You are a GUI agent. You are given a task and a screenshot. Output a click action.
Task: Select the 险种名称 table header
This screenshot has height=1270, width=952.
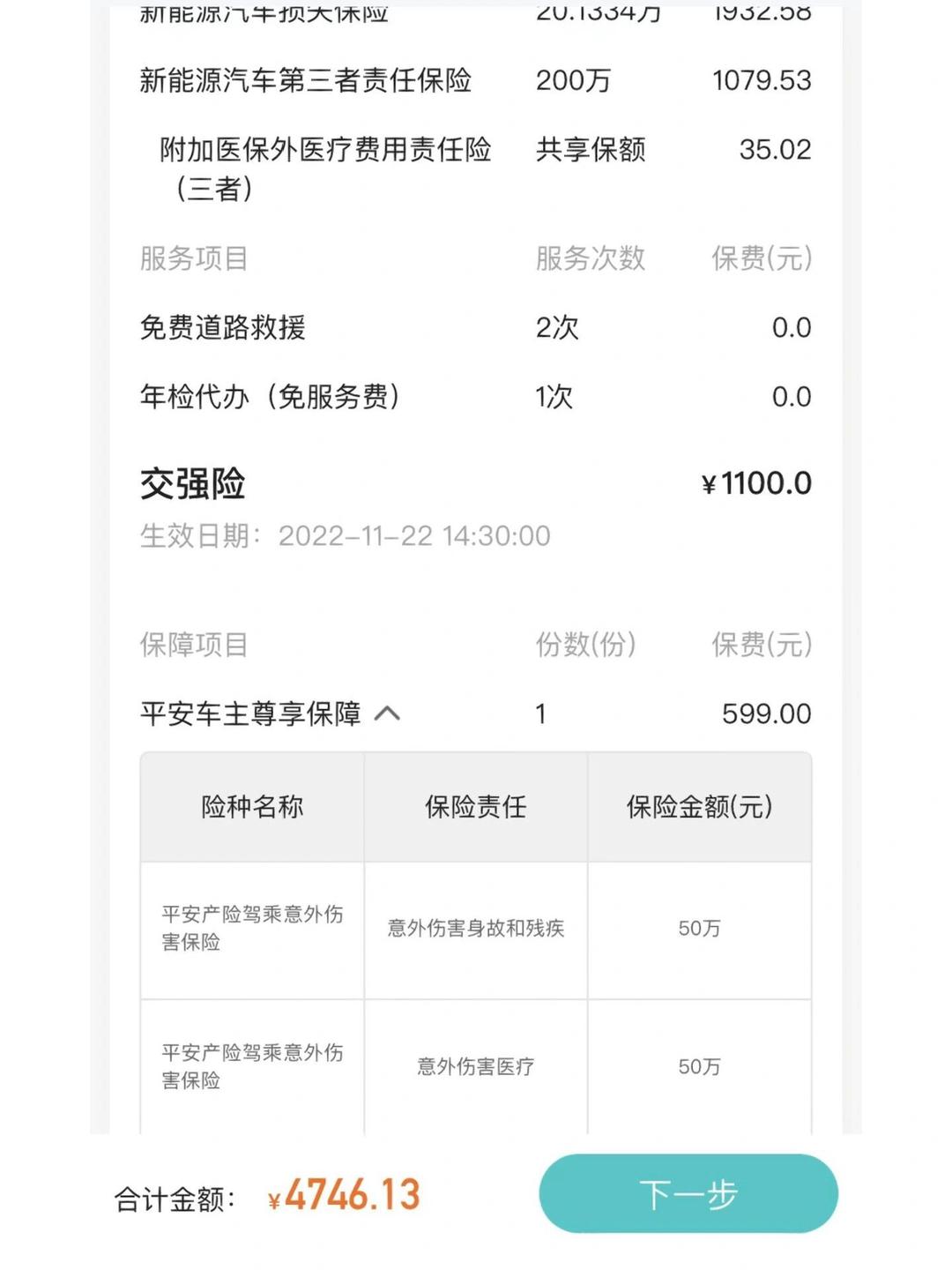coord(251,806)
